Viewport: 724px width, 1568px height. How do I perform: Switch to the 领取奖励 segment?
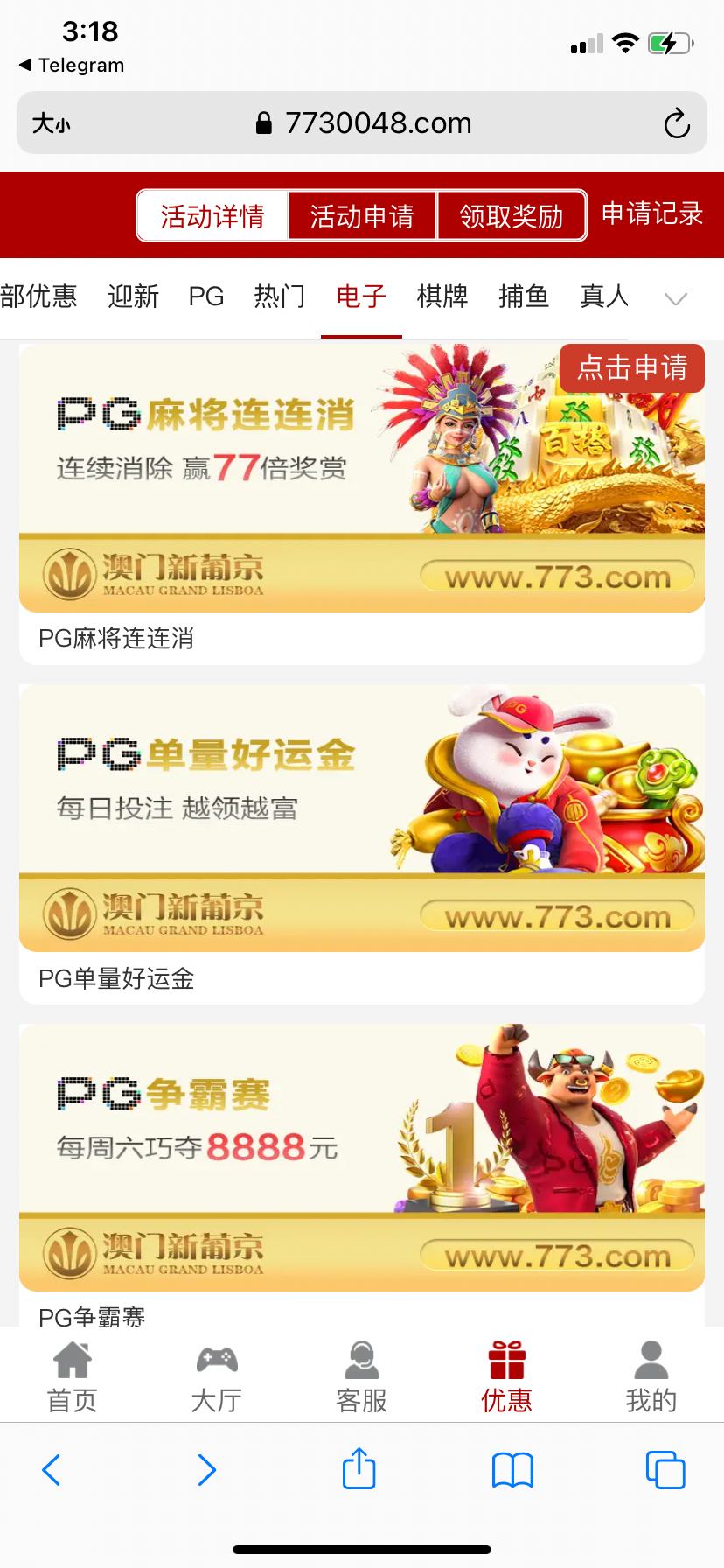click(x=512, y=215)
